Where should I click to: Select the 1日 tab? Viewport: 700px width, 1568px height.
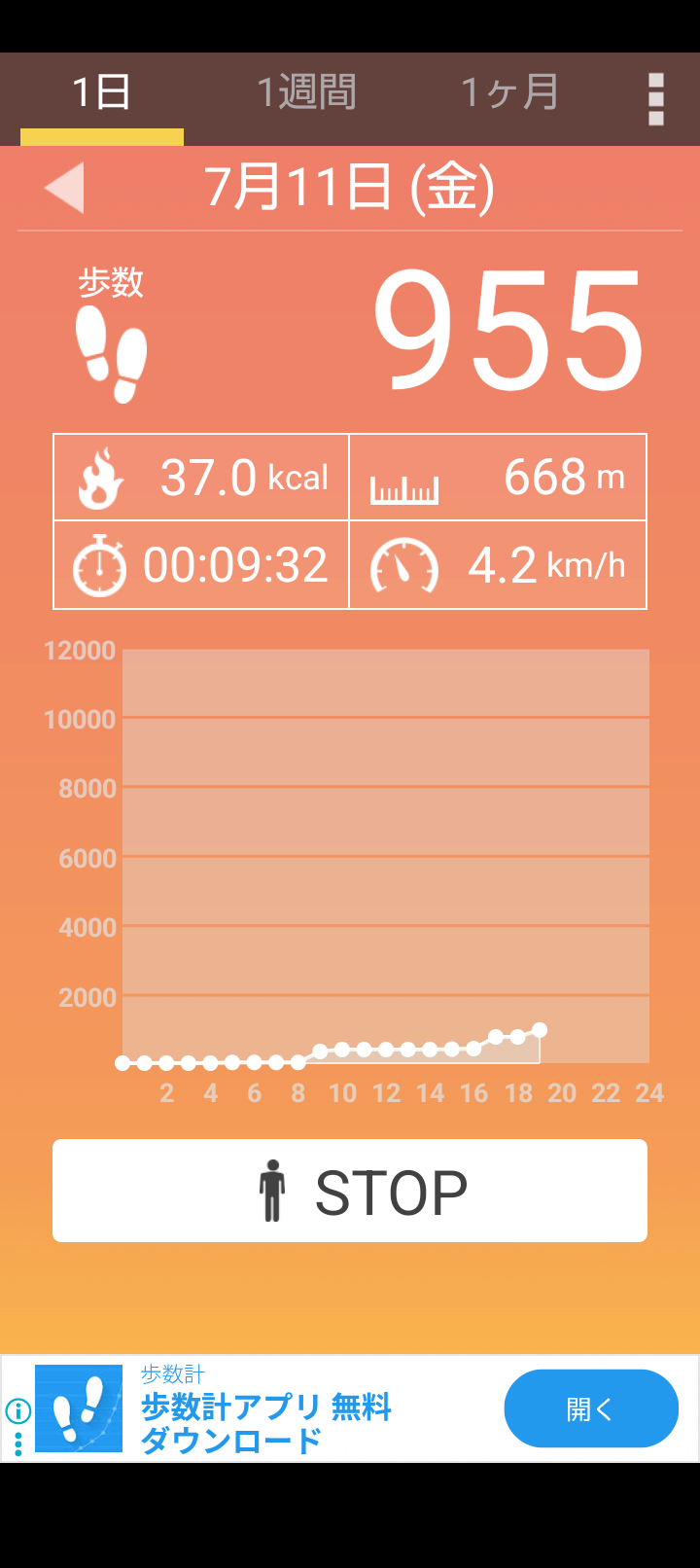(102, 93)
